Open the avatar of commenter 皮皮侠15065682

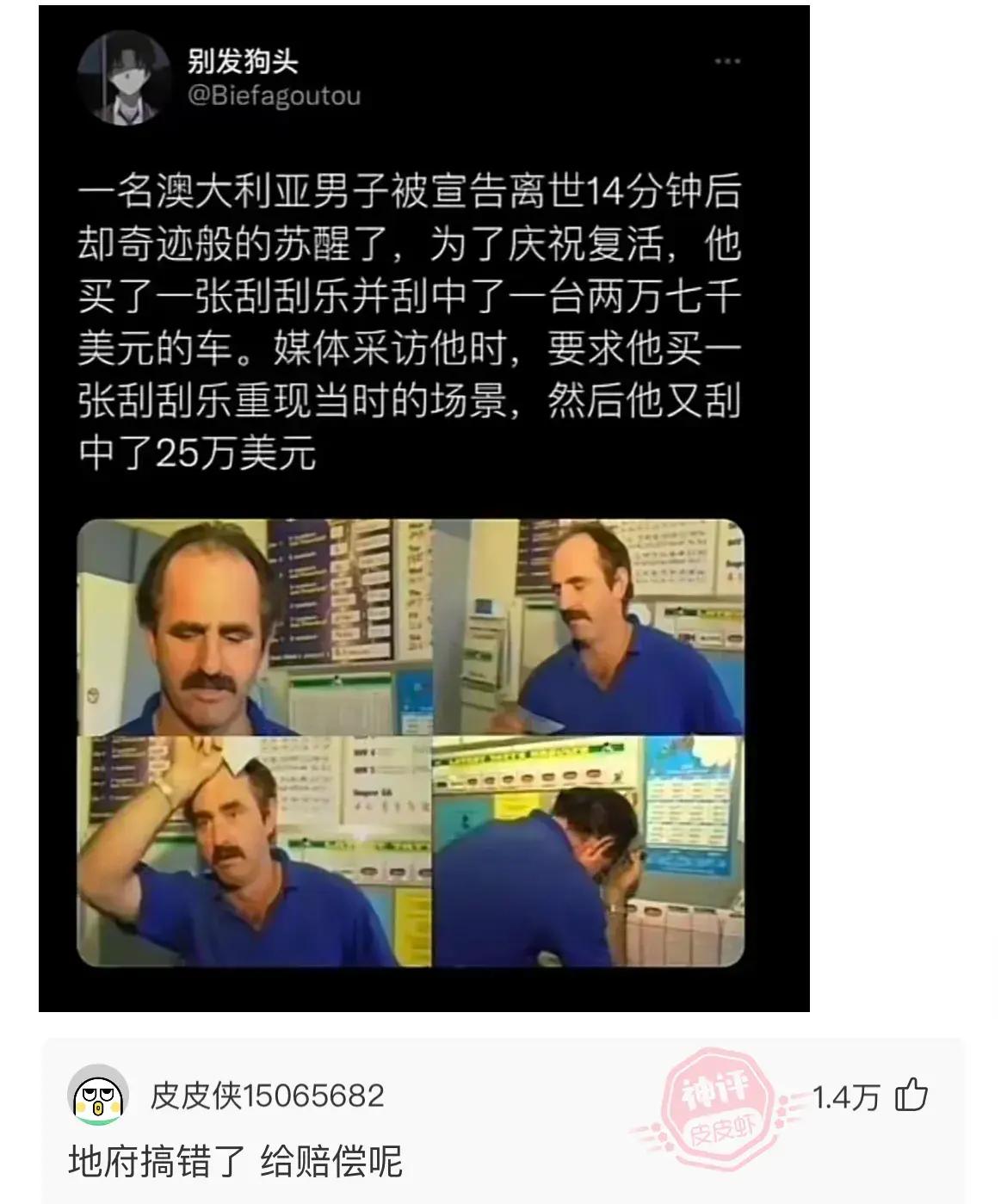98,1096
